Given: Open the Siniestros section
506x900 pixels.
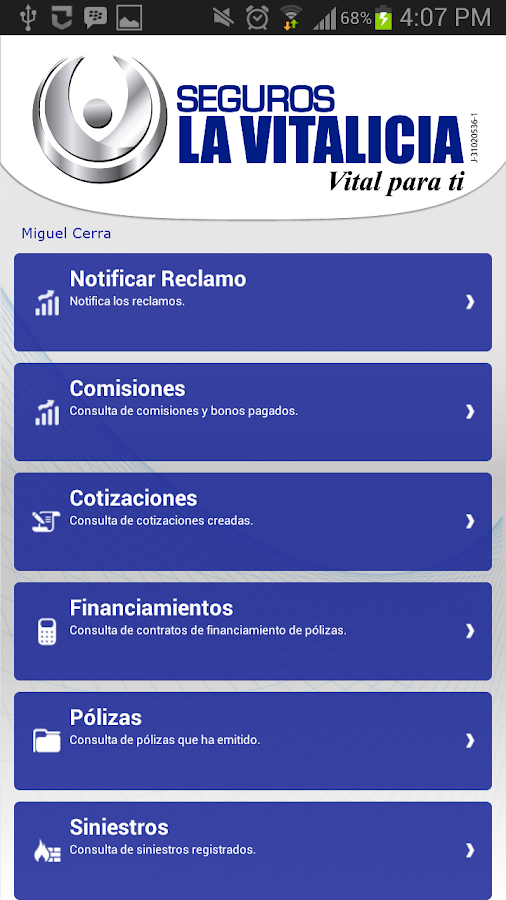Looking at the screenshot, I should coord(253,851).
